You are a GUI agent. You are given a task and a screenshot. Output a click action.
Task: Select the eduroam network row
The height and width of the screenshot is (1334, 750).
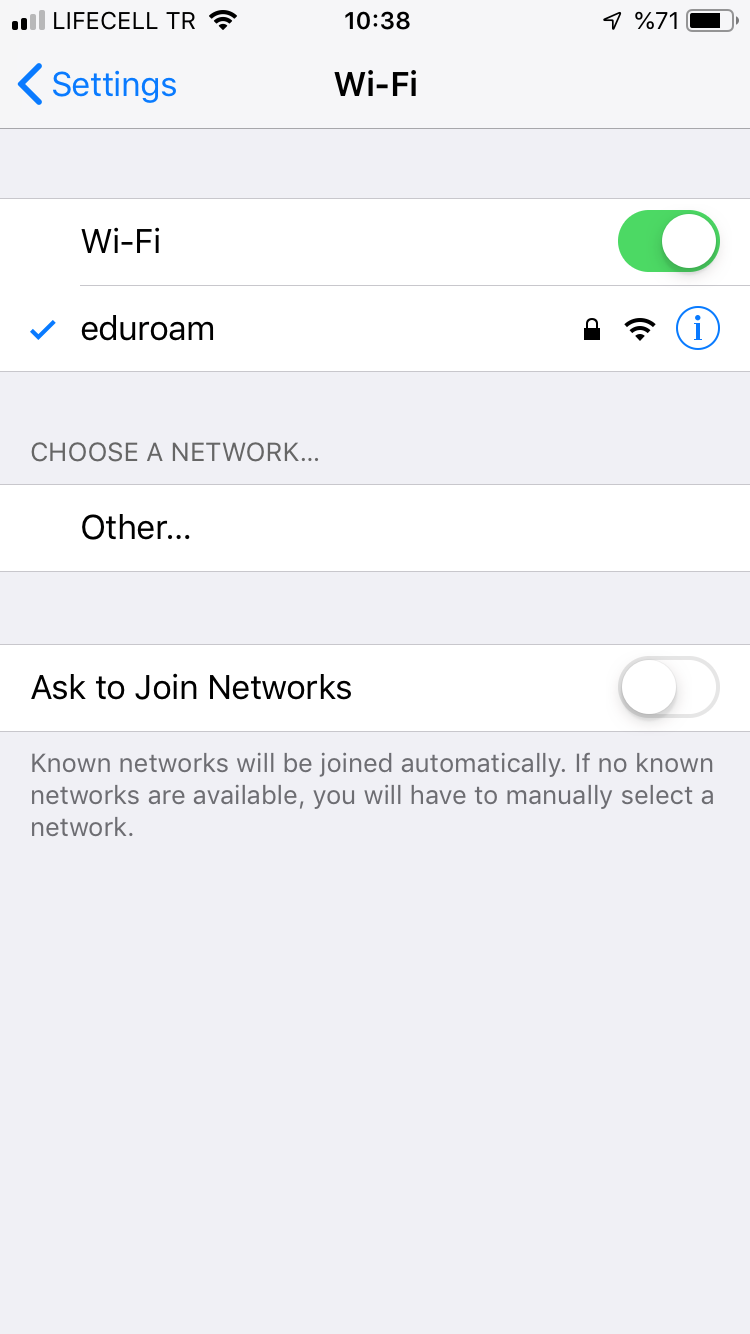coord(375,329)
